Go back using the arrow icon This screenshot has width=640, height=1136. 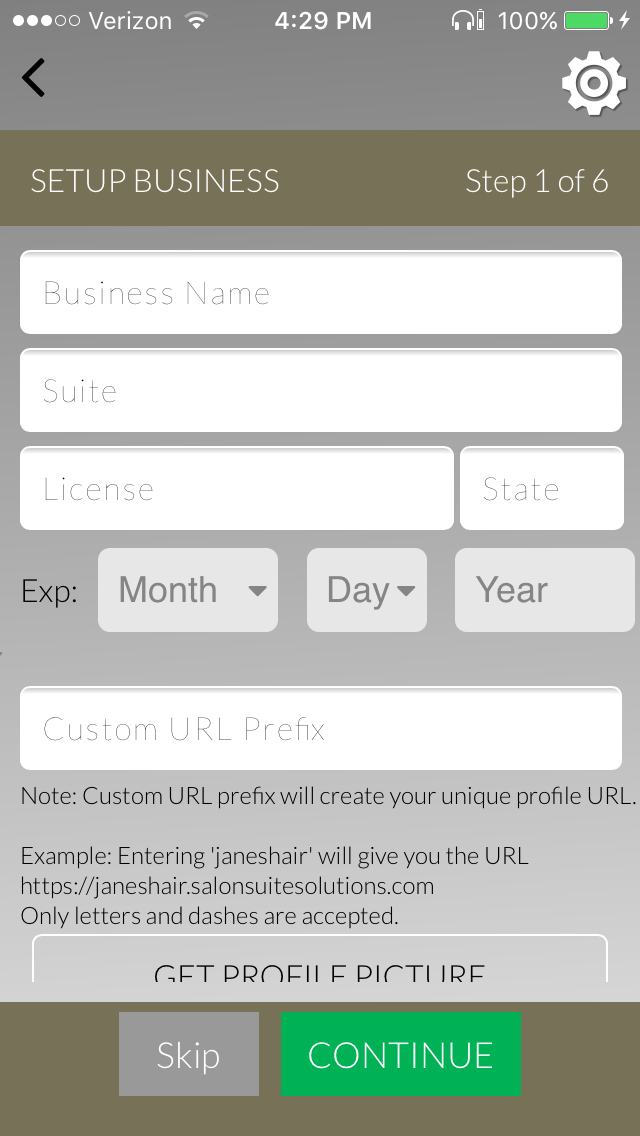tap(34, 78)
